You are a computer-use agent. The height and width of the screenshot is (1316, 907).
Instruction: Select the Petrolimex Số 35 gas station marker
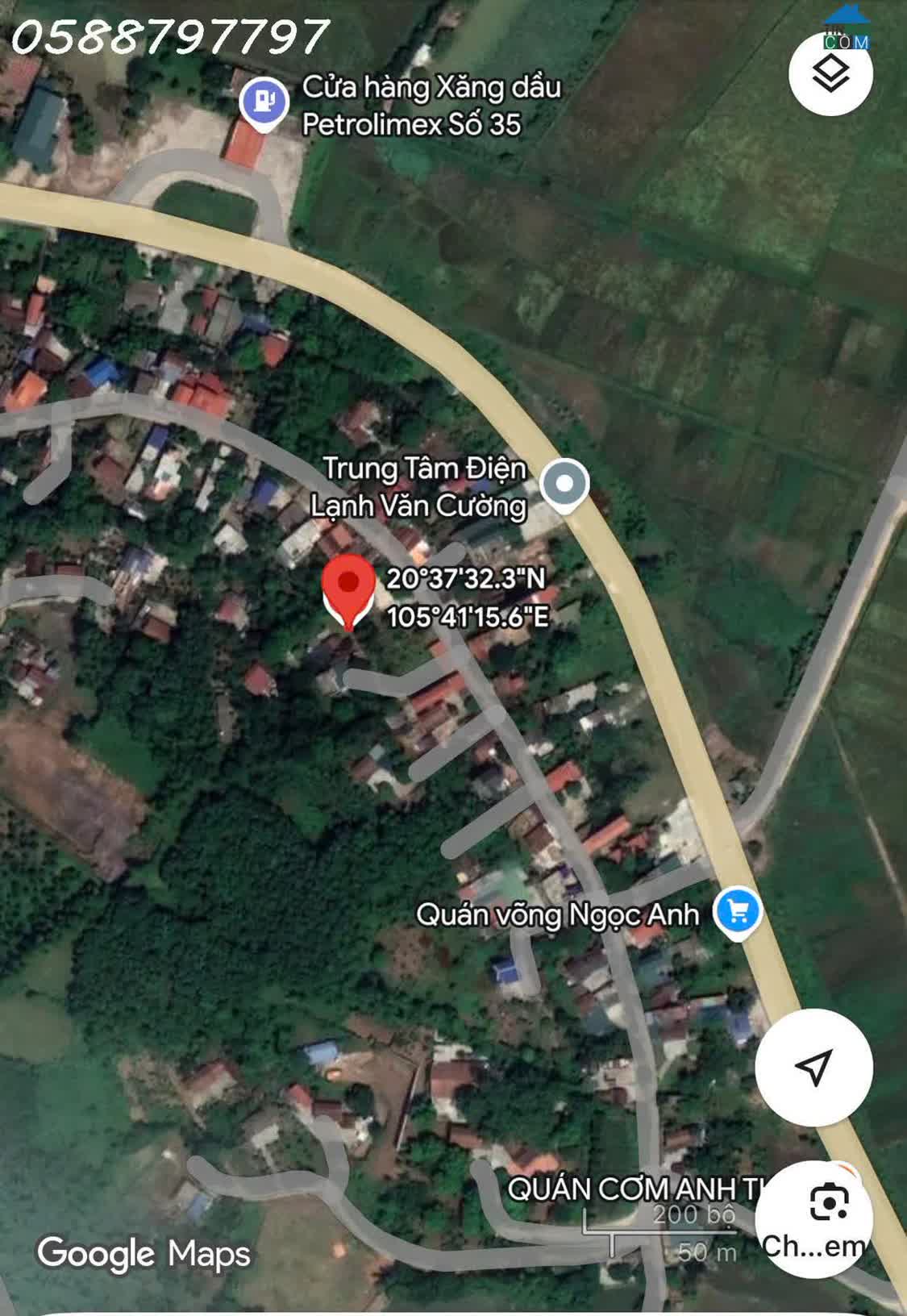coord(264,103)
